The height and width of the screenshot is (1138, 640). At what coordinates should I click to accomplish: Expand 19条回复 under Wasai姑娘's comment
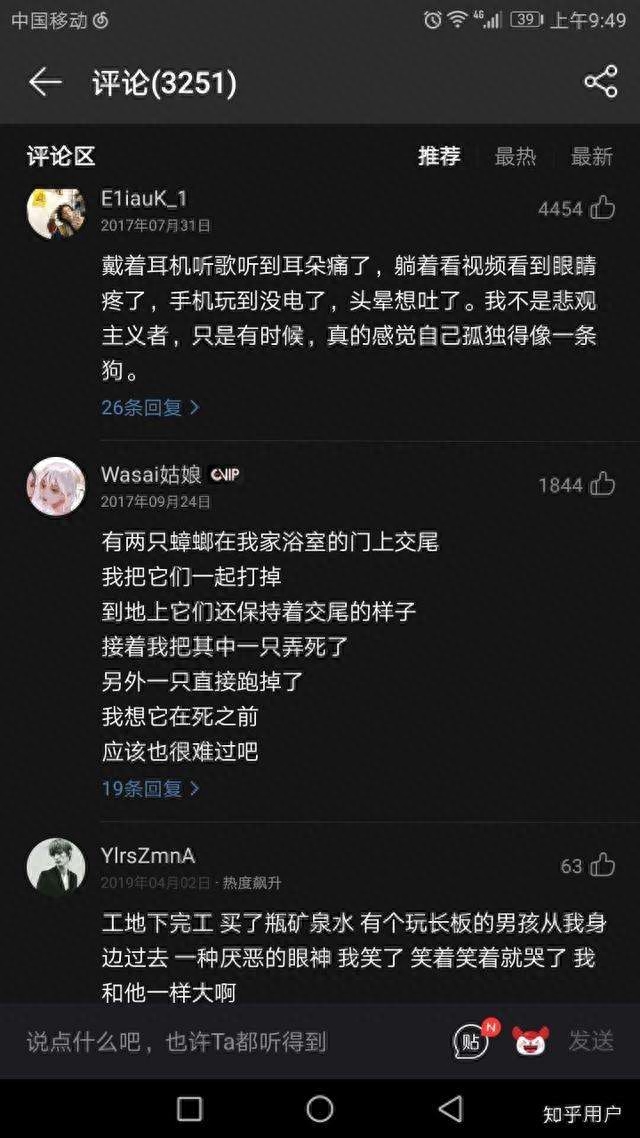pos(150,788)
